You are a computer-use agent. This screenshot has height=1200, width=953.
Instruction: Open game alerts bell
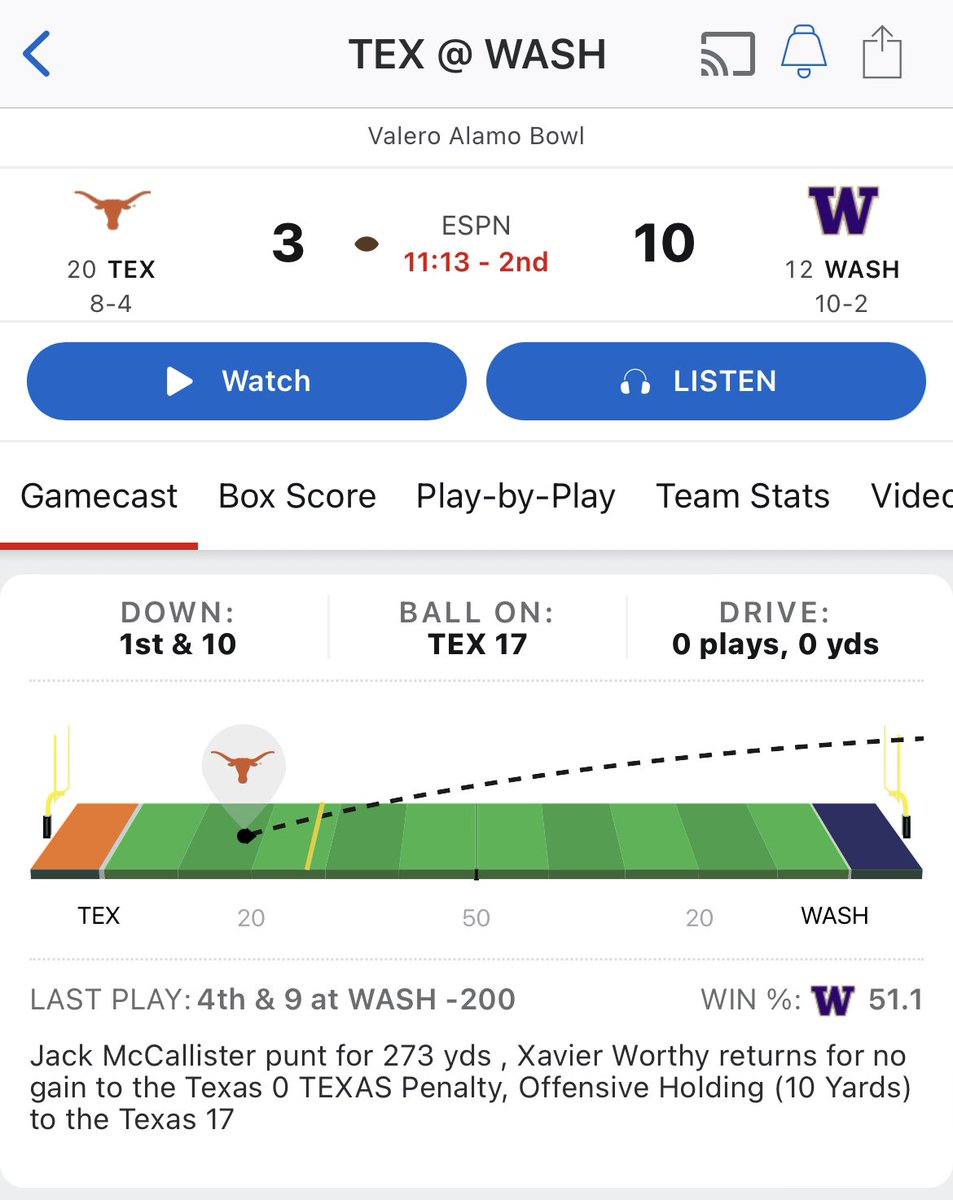[805, 52]
